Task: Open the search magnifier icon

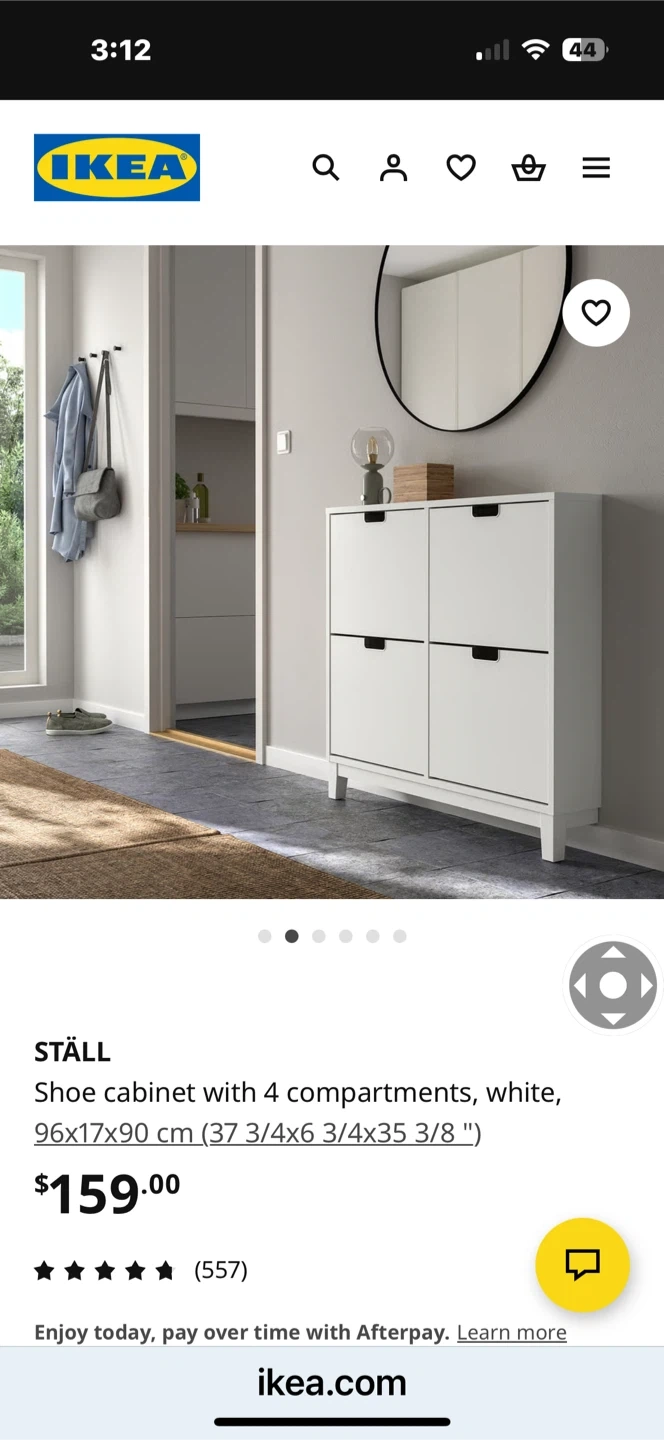Action: [326, 167]
